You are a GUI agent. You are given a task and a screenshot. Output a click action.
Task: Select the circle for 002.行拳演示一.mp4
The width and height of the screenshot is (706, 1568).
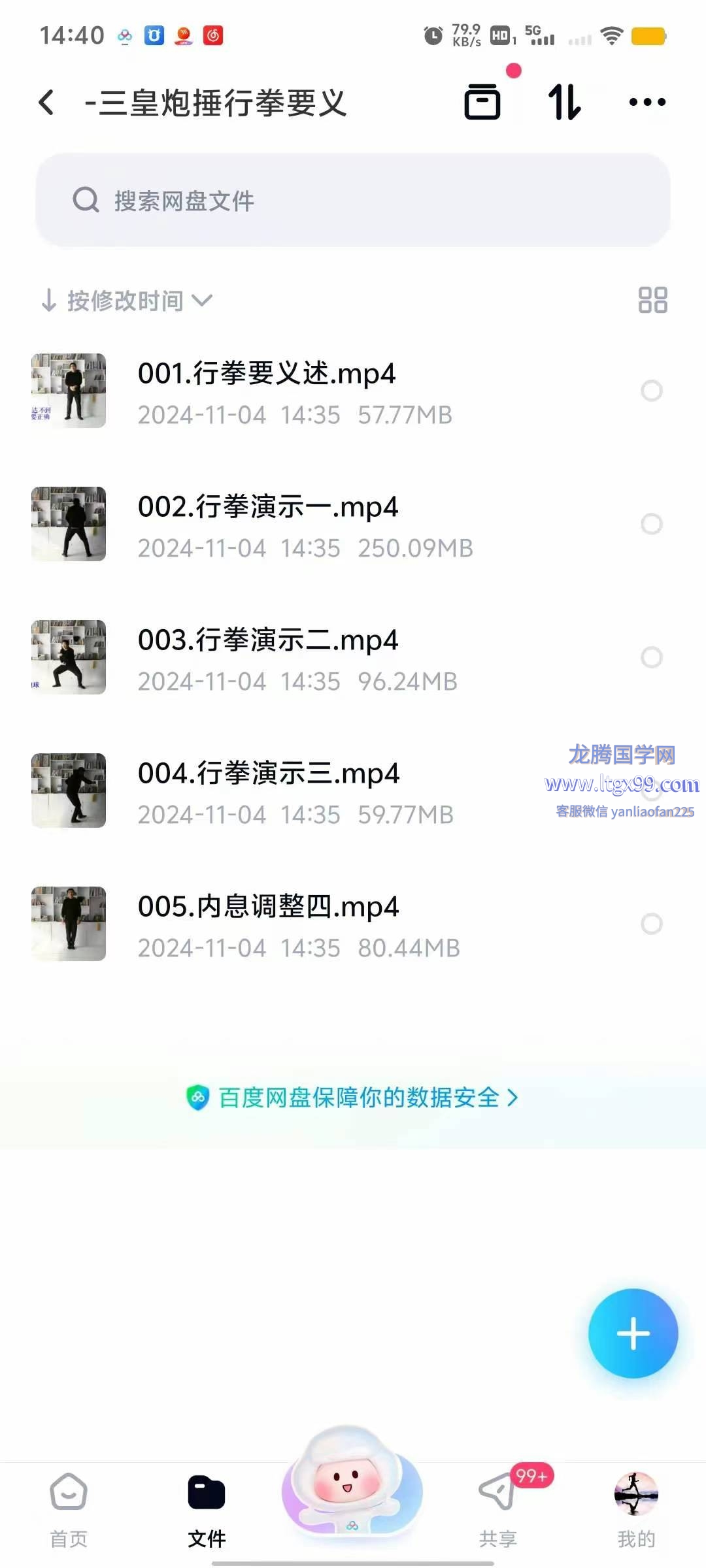[x=651, y=524]
